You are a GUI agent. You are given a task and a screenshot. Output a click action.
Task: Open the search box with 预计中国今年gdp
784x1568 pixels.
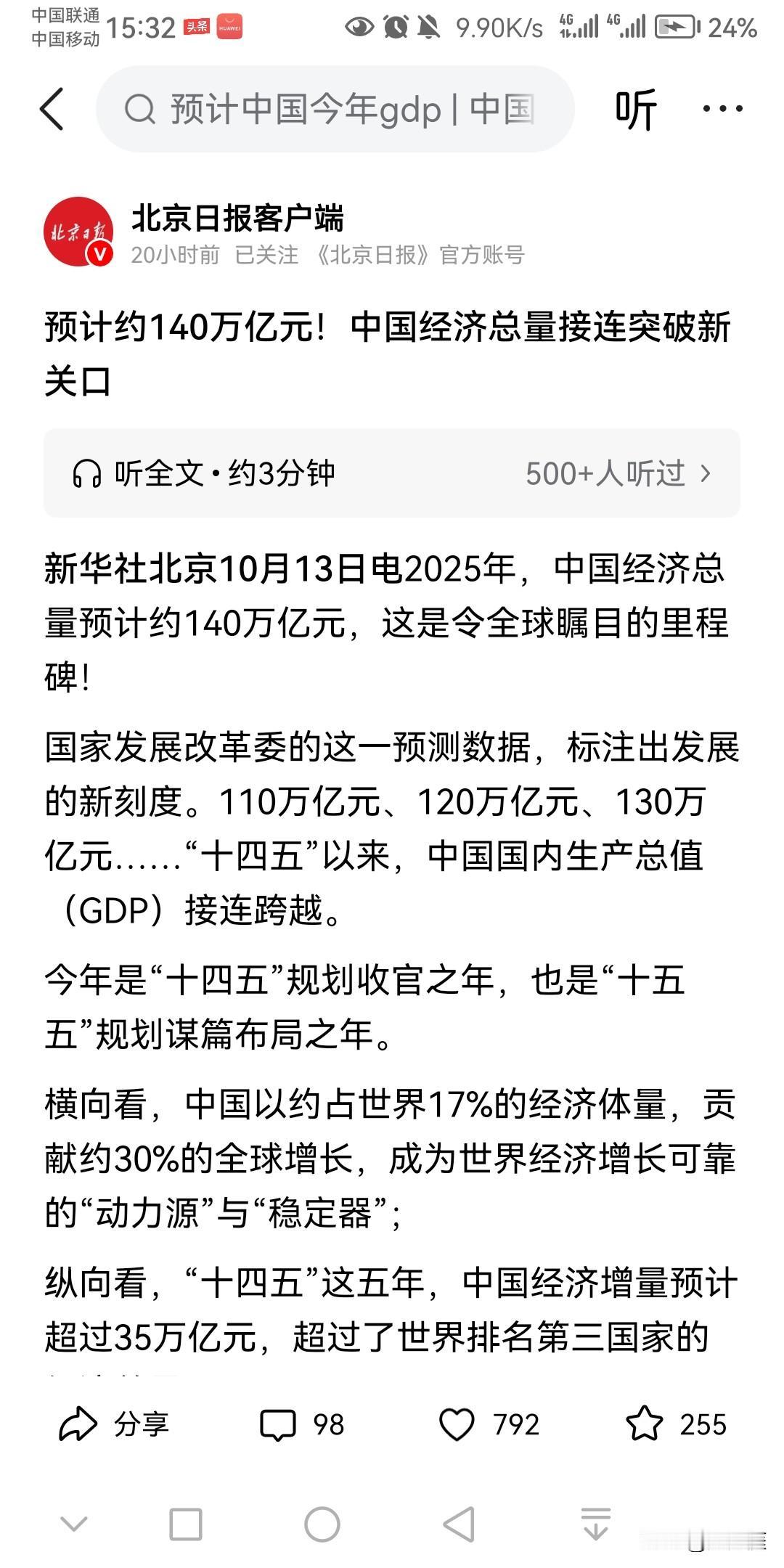click(335, 109)
